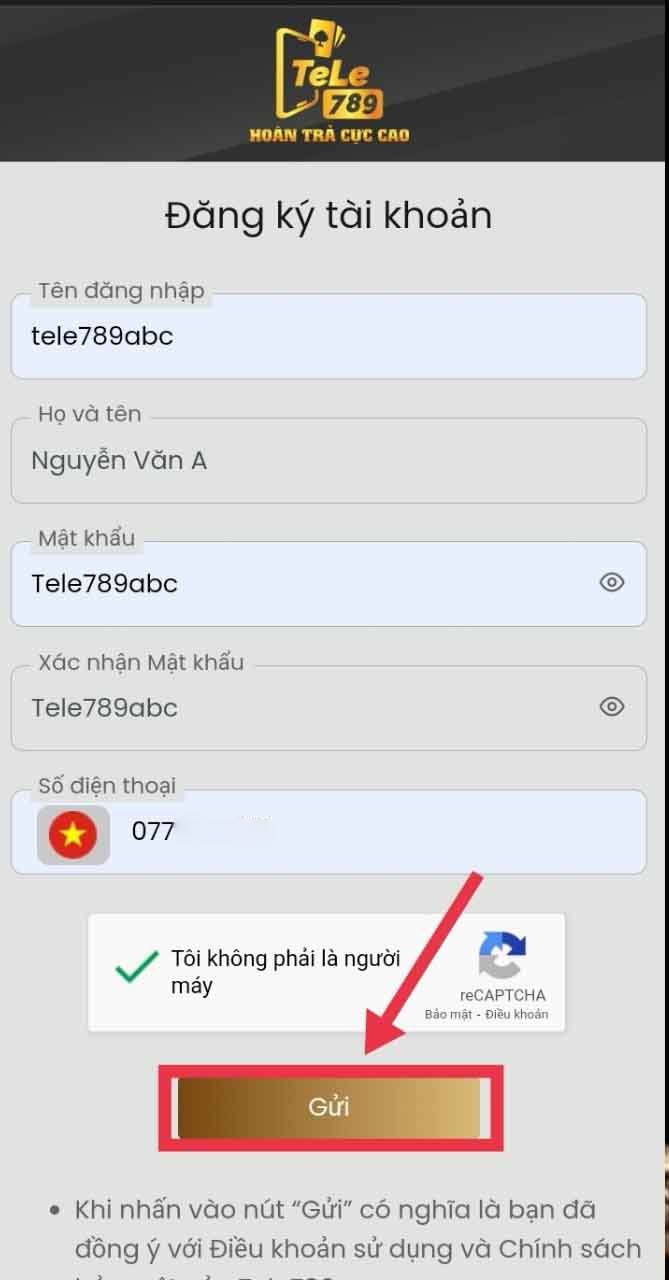
Task: Submit the form with the Gửi button
Action: pyautogui.click(x=329, y=1108)
